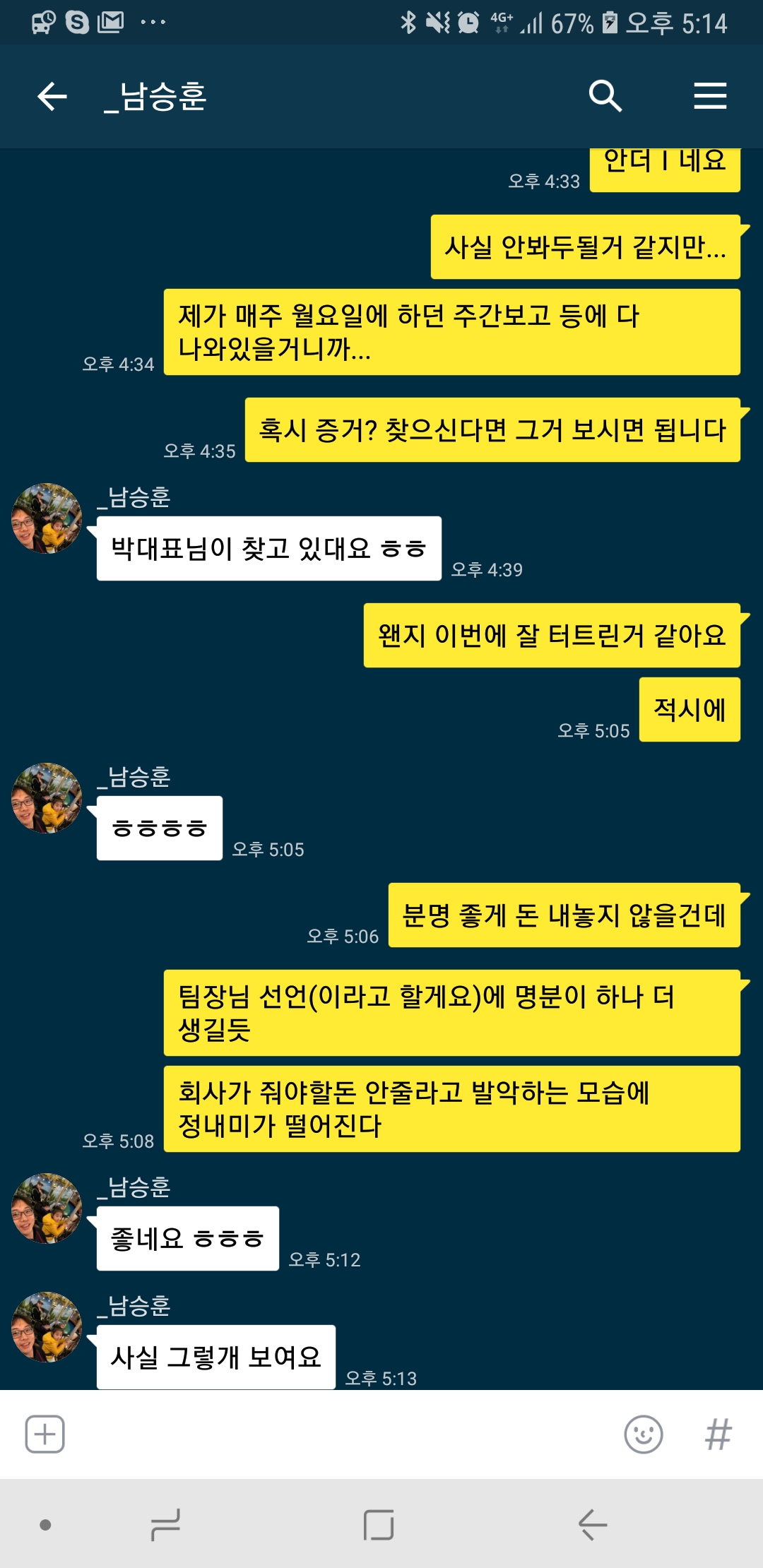
Task: Tap profile picture beside 좋네요 ㅎㅎㅎ
Action: point(47,1208)
